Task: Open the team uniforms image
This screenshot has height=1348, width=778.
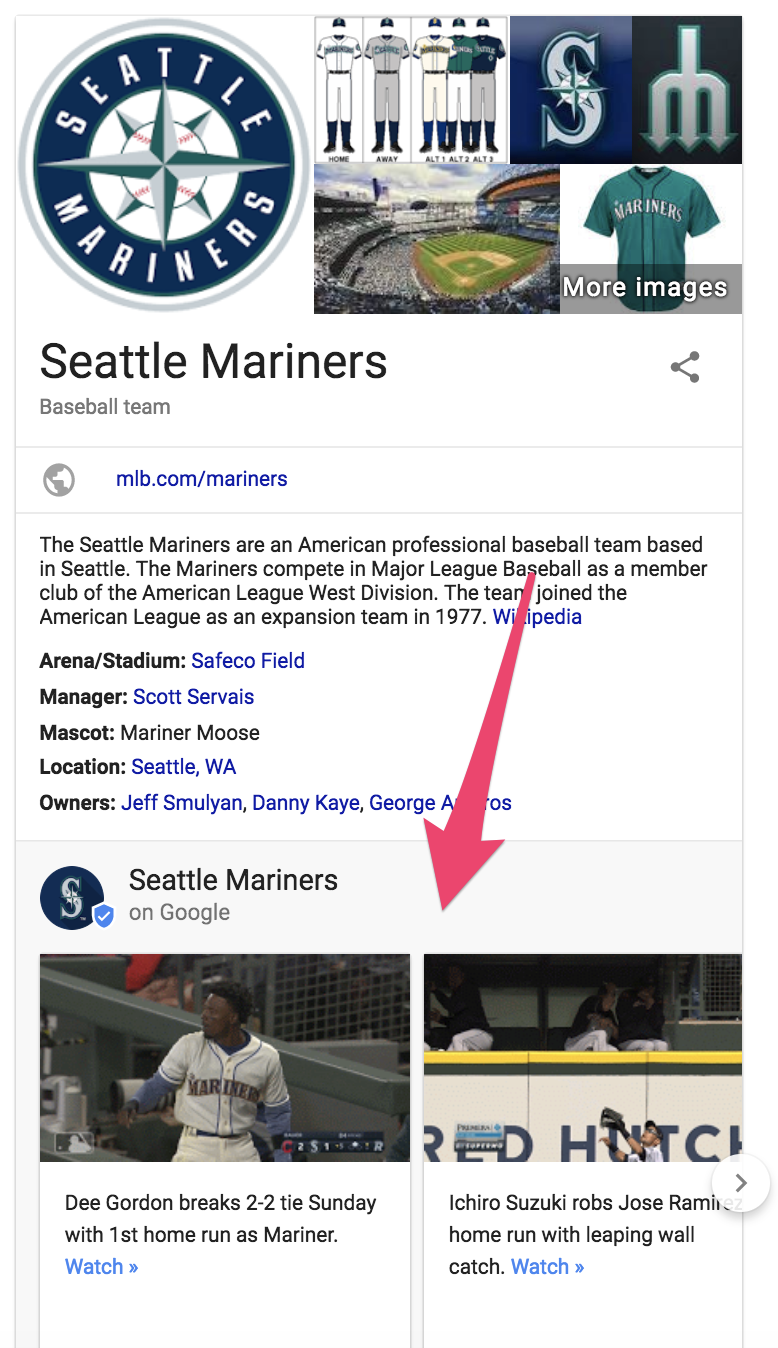Action: [x=411, y=89]
